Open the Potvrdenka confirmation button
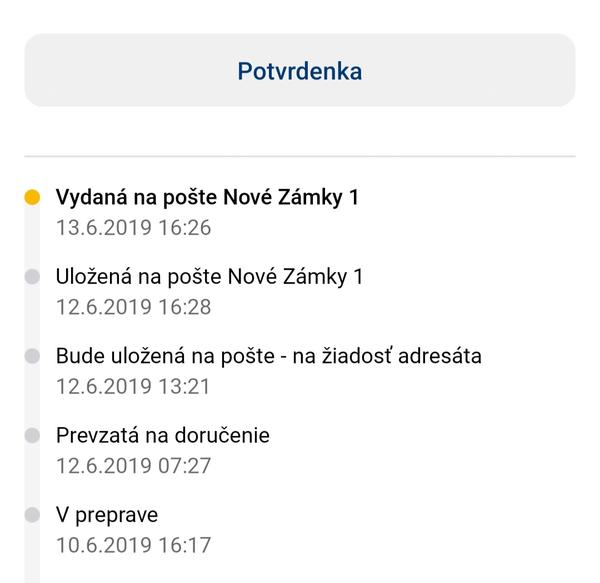 300,71
